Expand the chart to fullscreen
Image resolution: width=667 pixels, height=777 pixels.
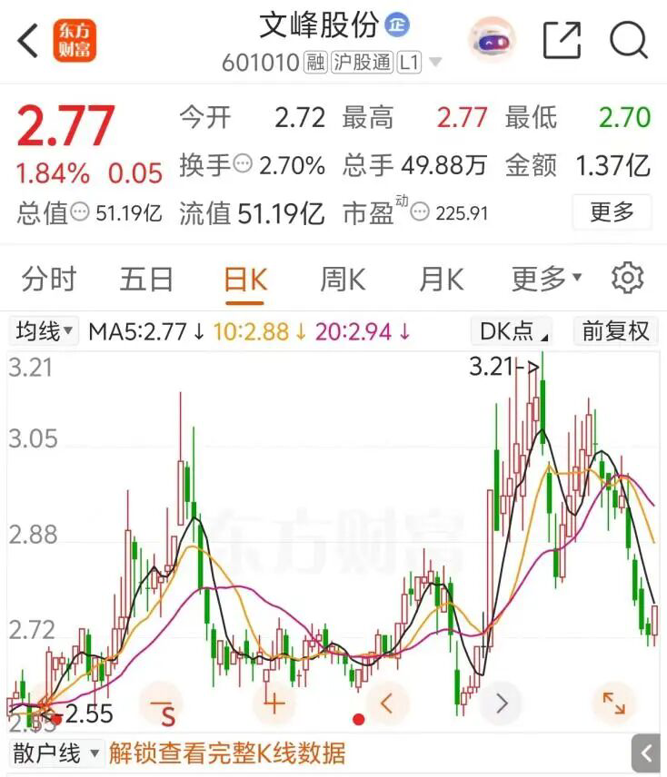coord(613,703)
